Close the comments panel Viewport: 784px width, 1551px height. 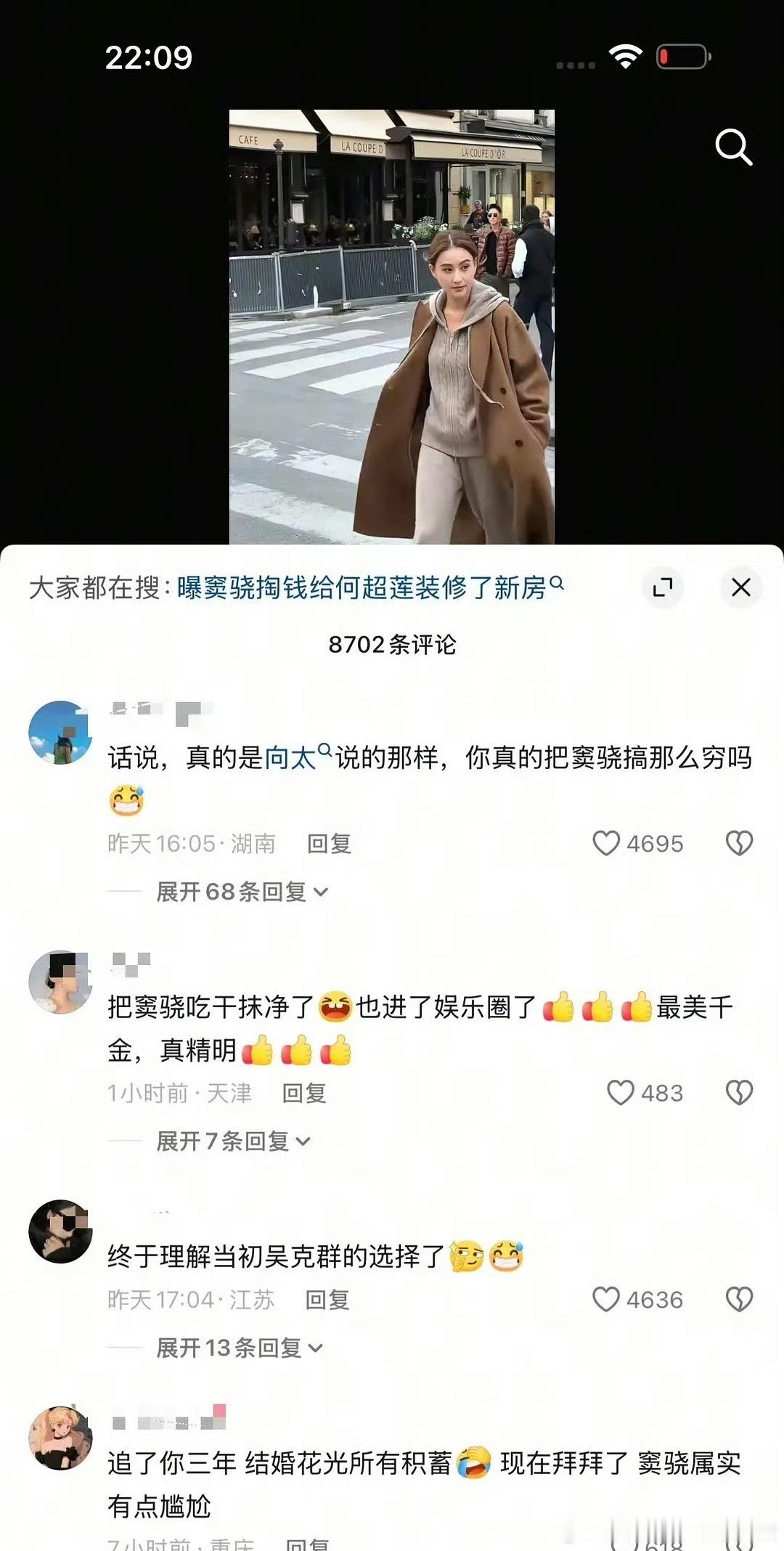point(740,587)
